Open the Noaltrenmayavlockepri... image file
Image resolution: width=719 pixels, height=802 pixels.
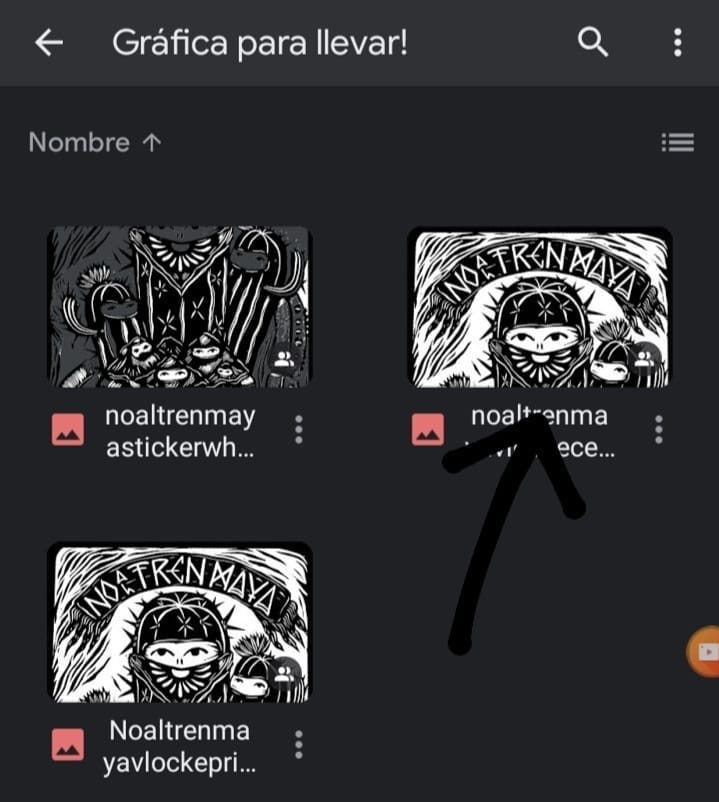(180, 622)
